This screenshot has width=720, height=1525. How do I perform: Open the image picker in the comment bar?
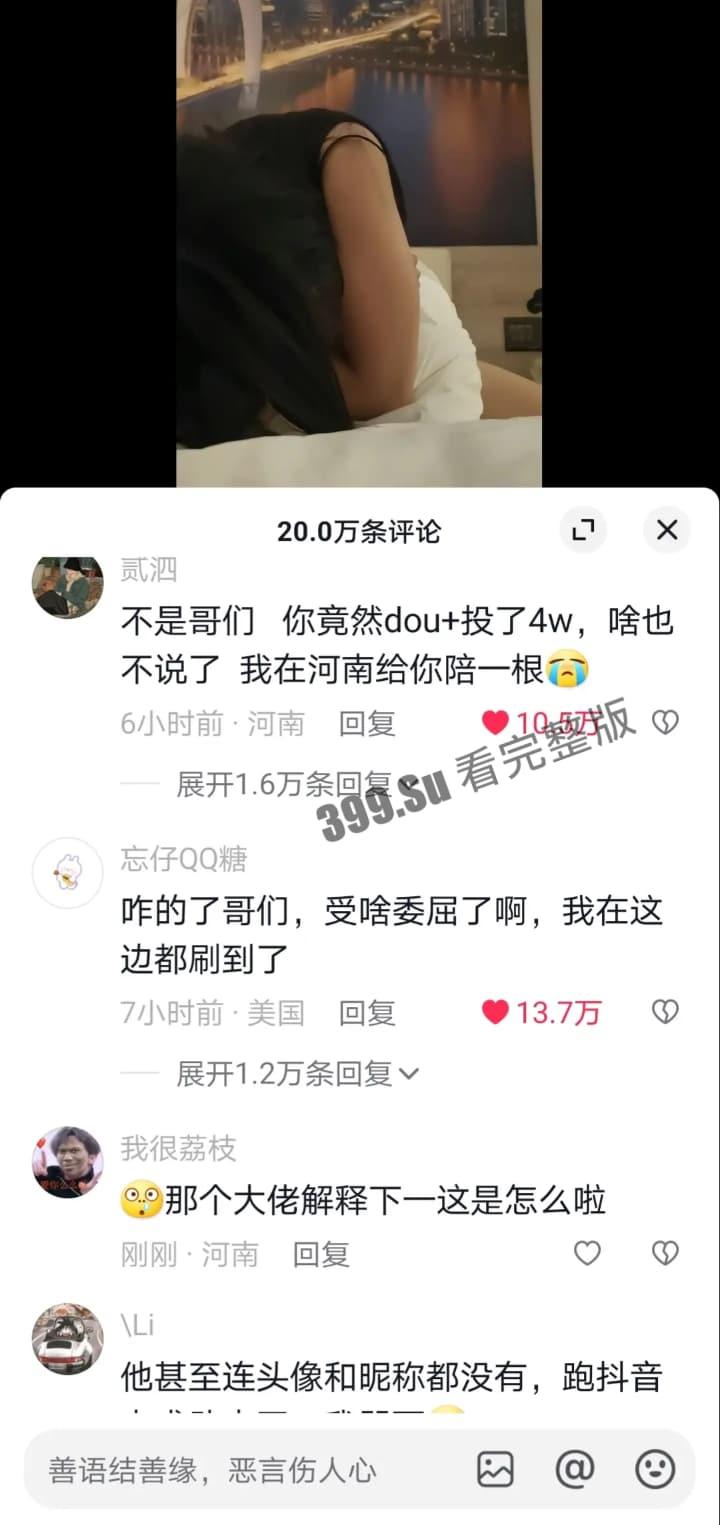coord(495,1470)
